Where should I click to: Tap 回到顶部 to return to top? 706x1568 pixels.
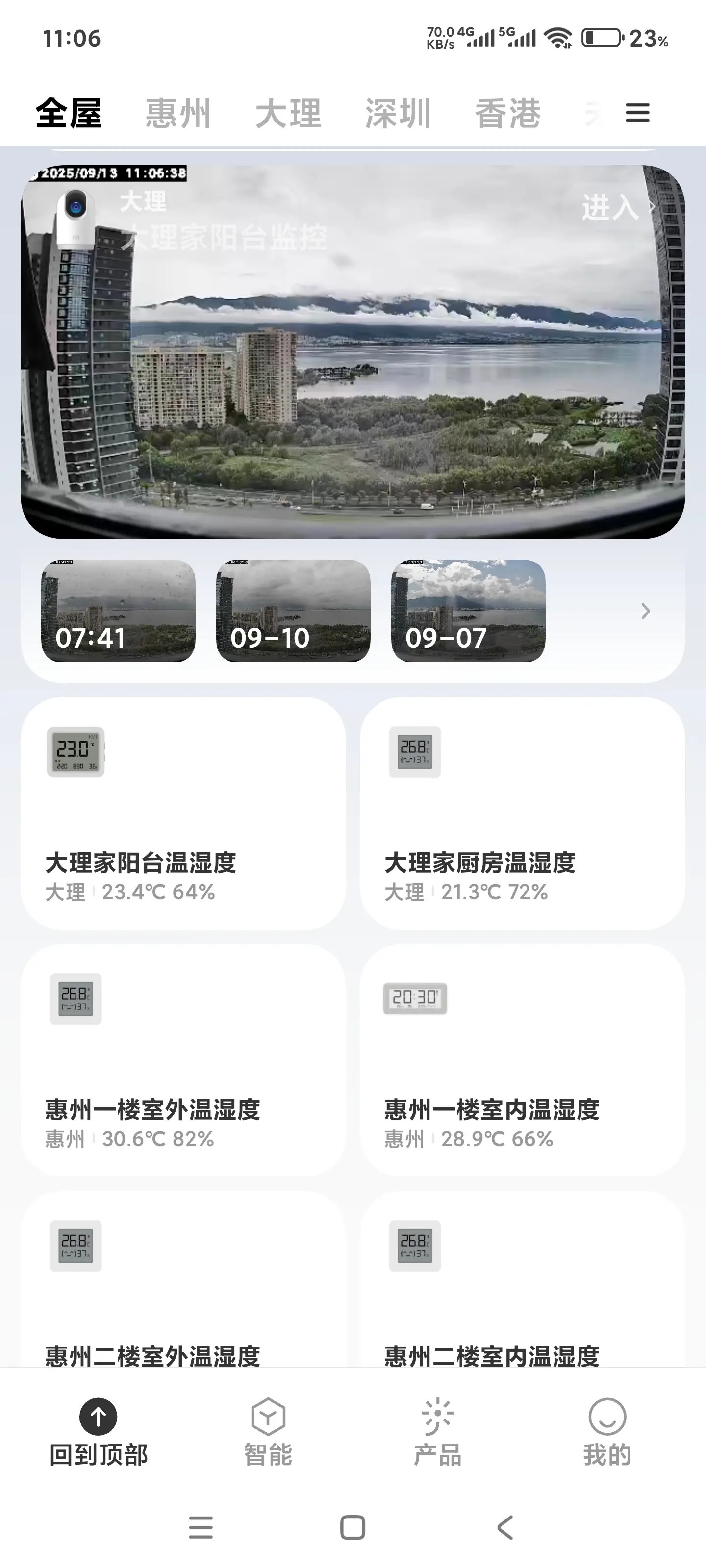(x=99, y=1432)
